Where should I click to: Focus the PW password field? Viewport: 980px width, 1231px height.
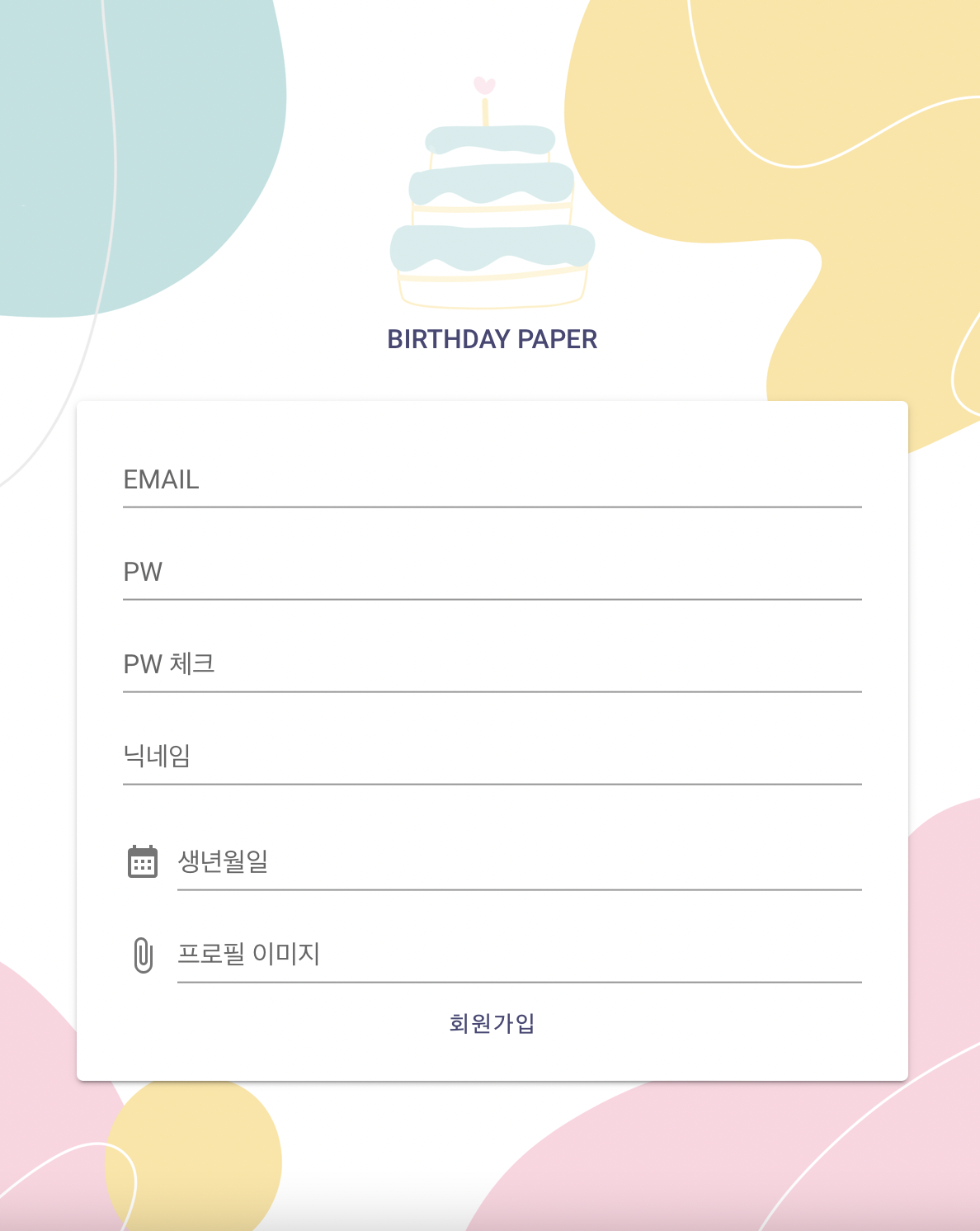coord(492,573)
